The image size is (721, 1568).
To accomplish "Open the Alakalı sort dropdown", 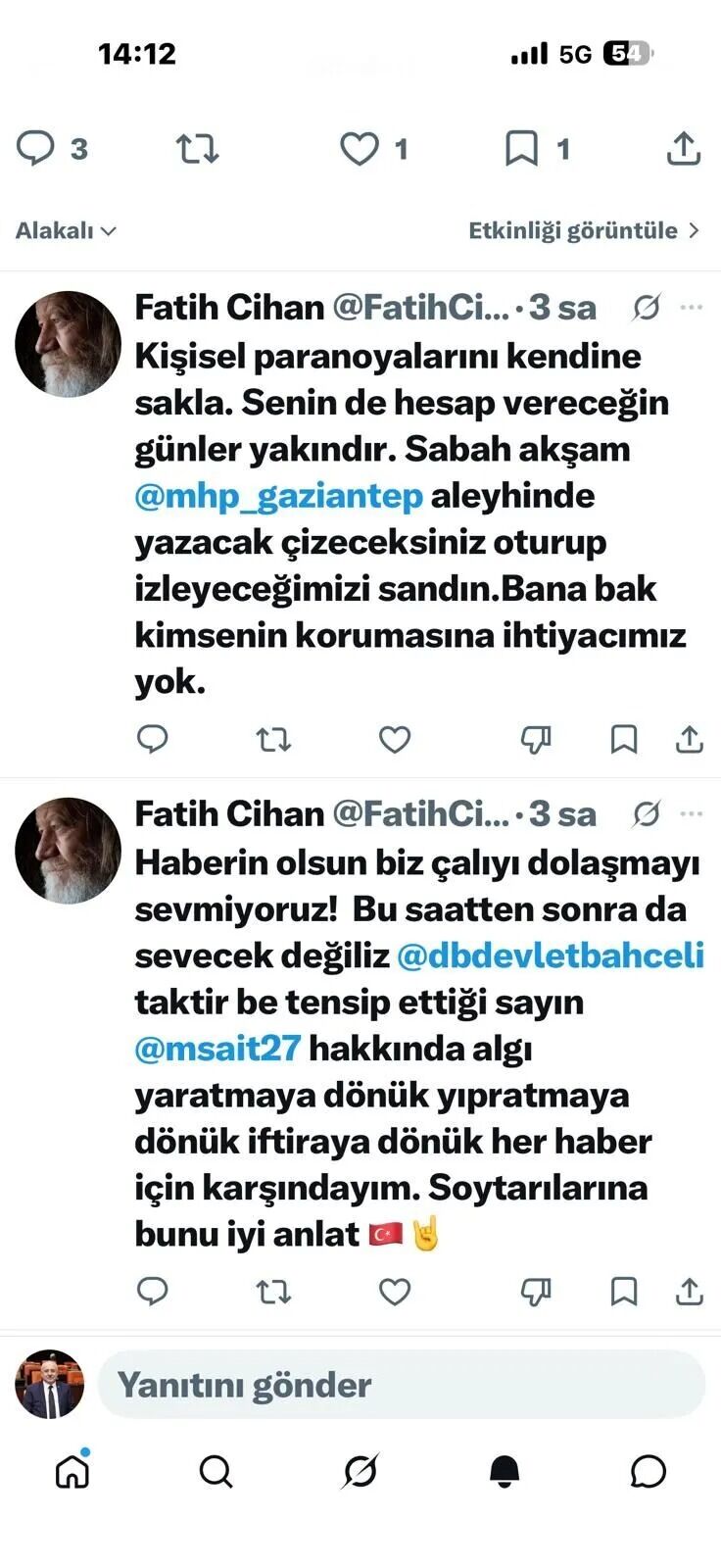I will 67,230.
